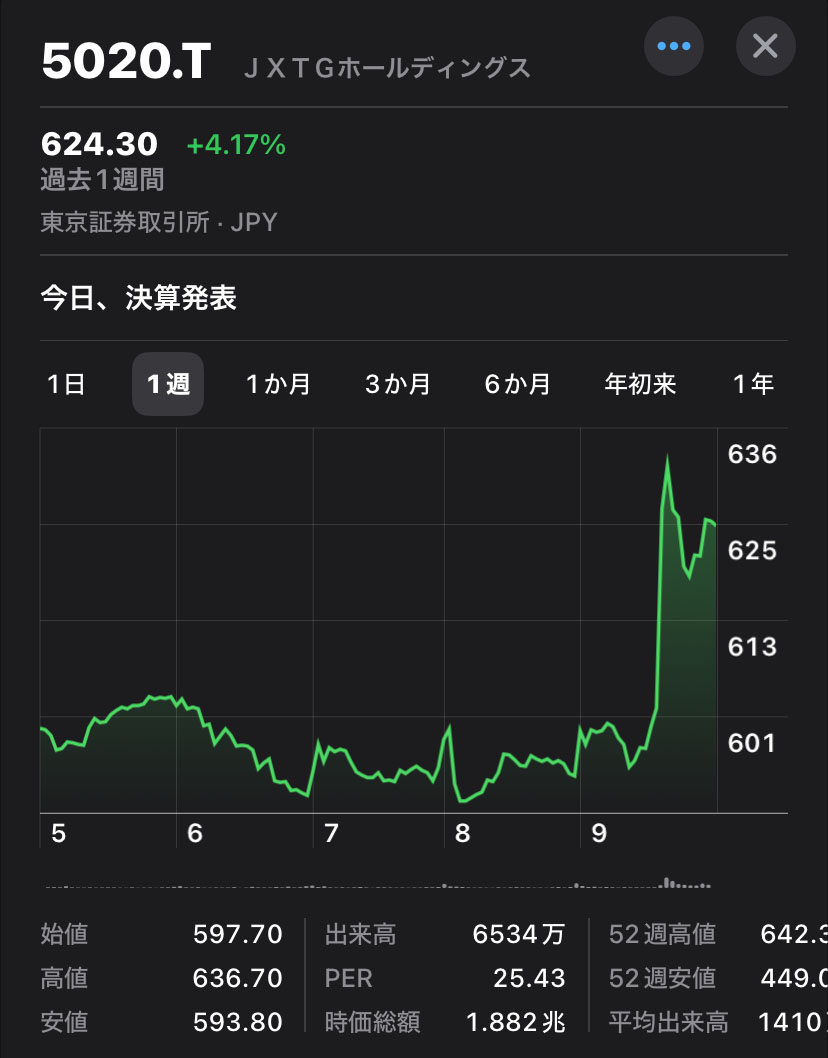Screen dimensions: 828x1058
Task: Open the three-dot more options menu
Action: 674,46
